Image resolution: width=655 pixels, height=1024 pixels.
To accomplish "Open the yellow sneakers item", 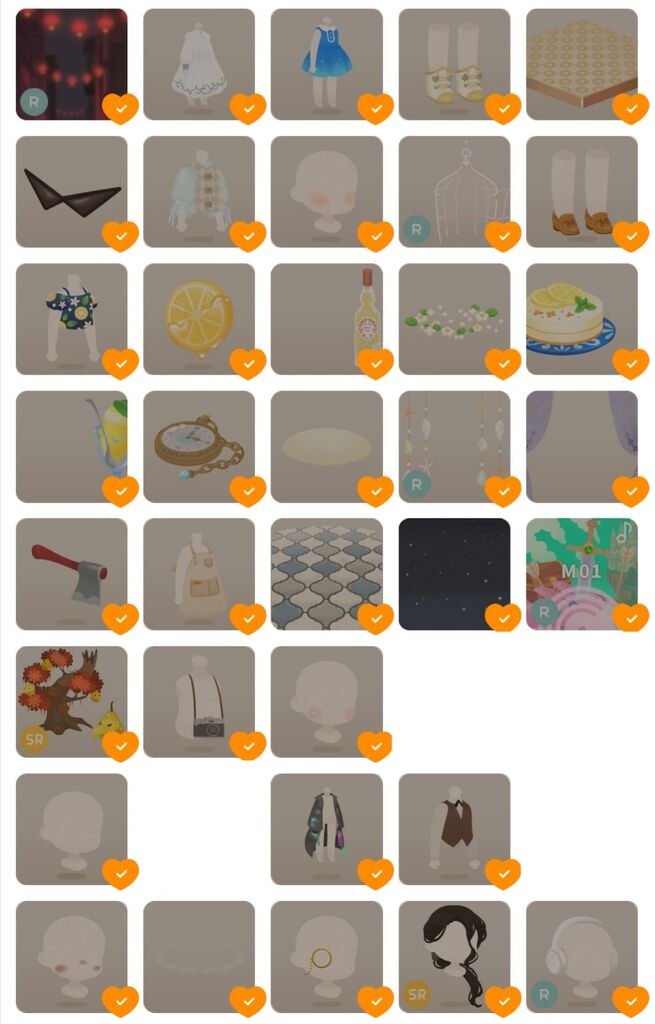I will tap(453, 65).
